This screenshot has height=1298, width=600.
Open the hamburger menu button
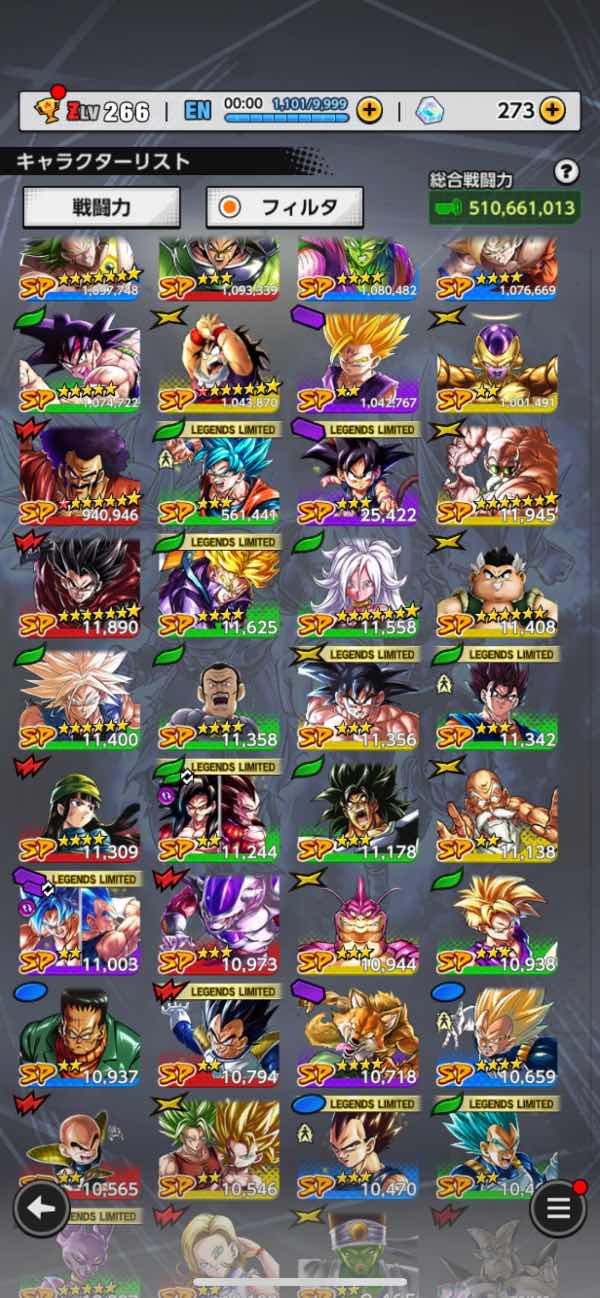pos(558,1207)
